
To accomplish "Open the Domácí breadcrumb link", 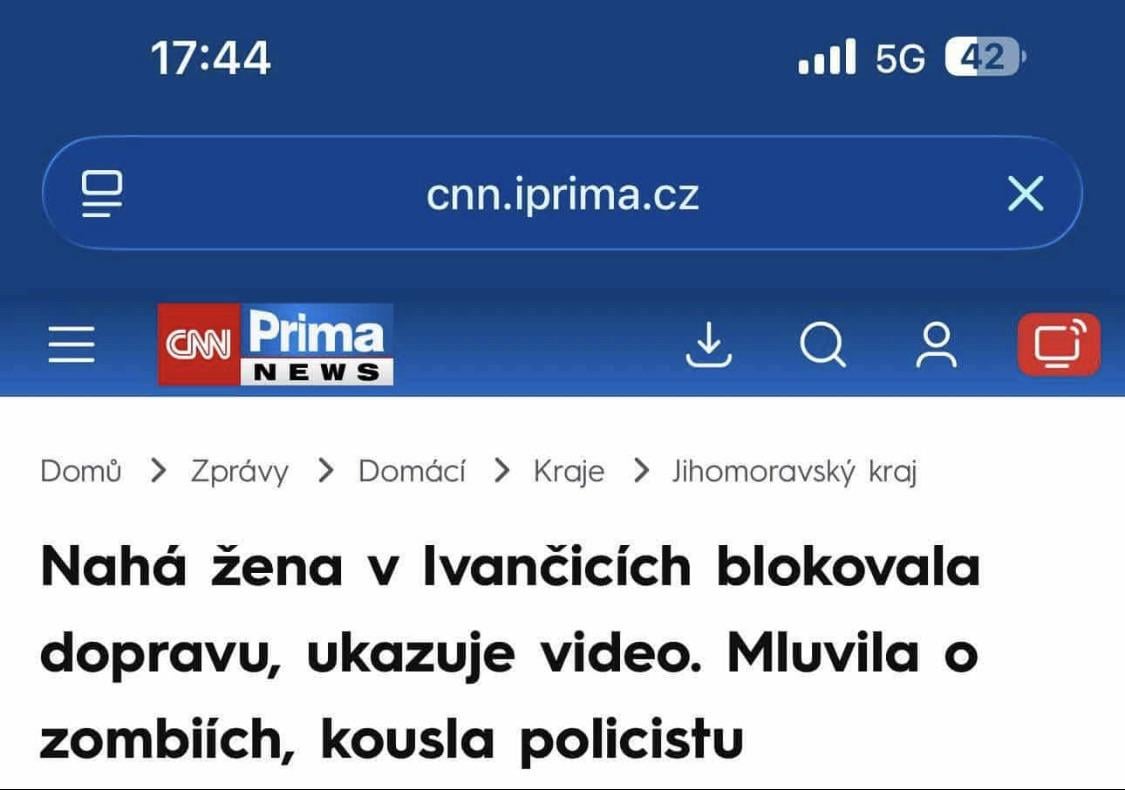I will (x=411, y=471).
